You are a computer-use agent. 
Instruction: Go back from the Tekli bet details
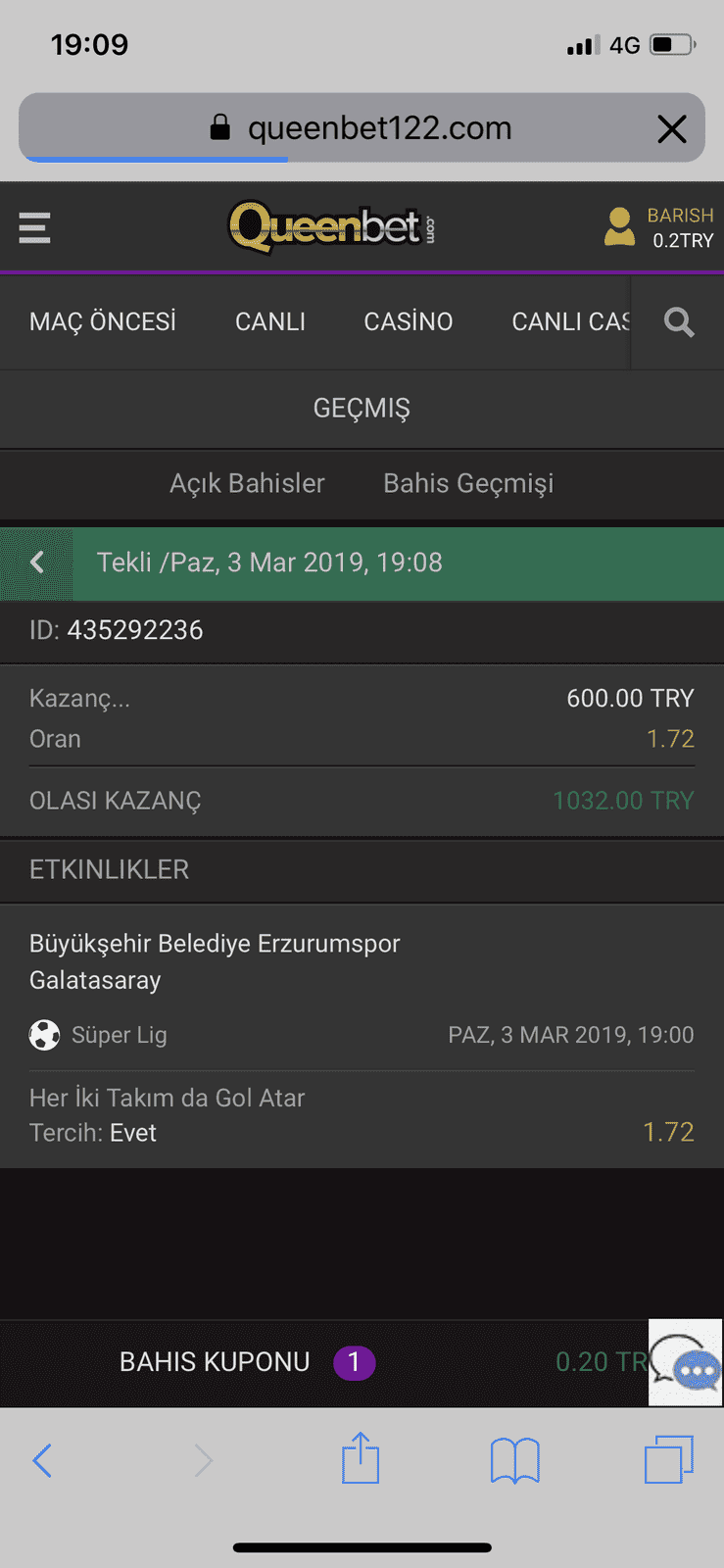point(37,563)
